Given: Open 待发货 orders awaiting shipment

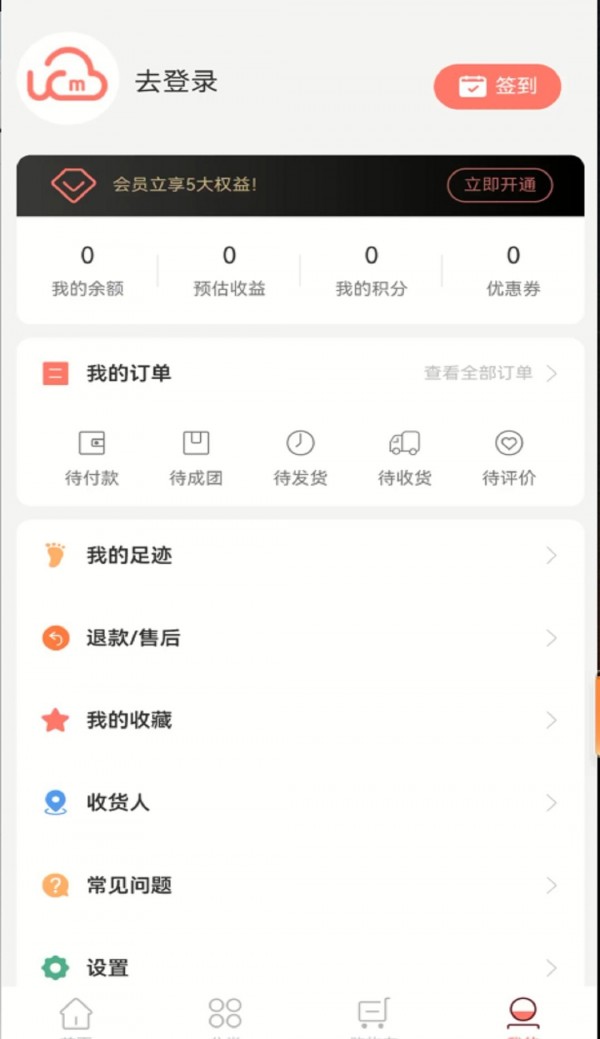Looking at the screenshot, I should 300,458.
